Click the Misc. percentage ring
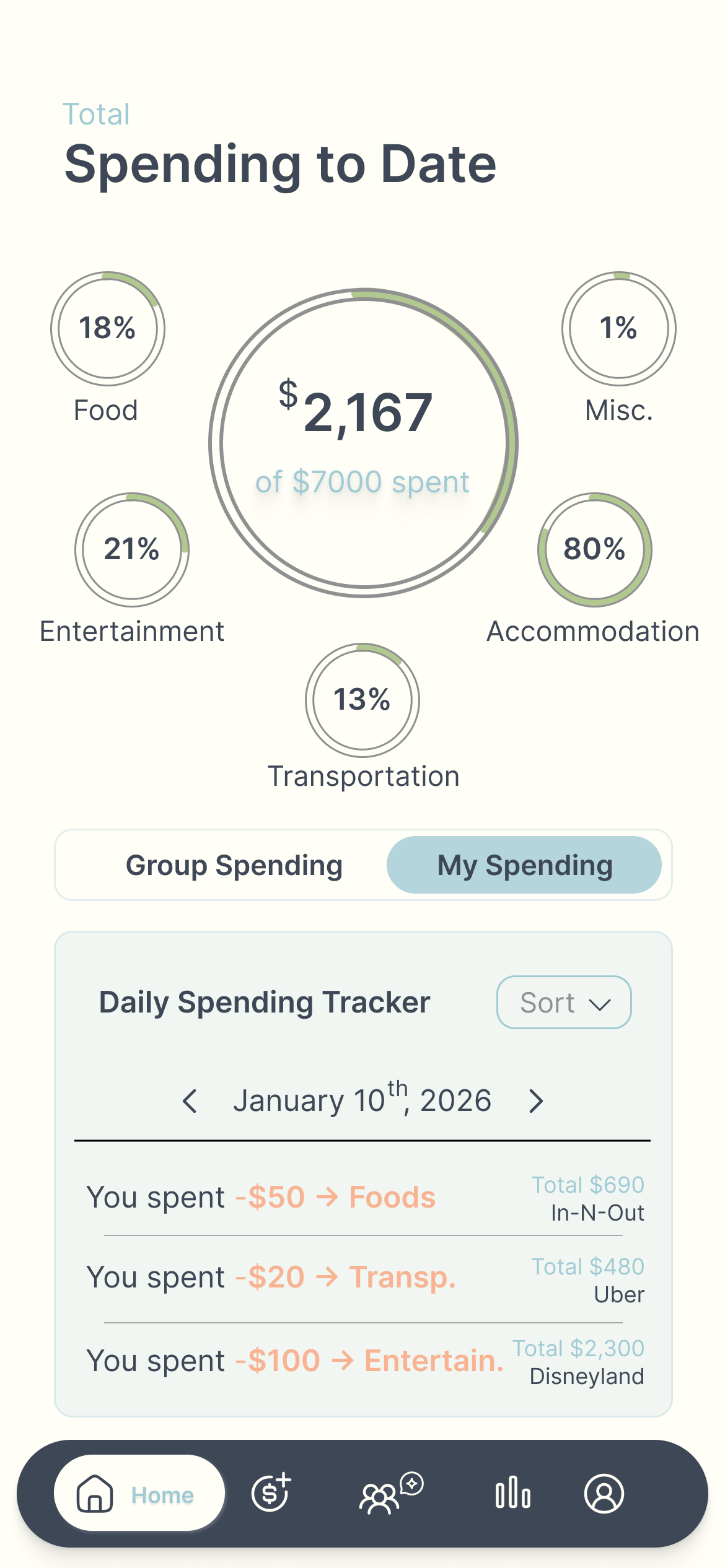 tap(617, 329)
